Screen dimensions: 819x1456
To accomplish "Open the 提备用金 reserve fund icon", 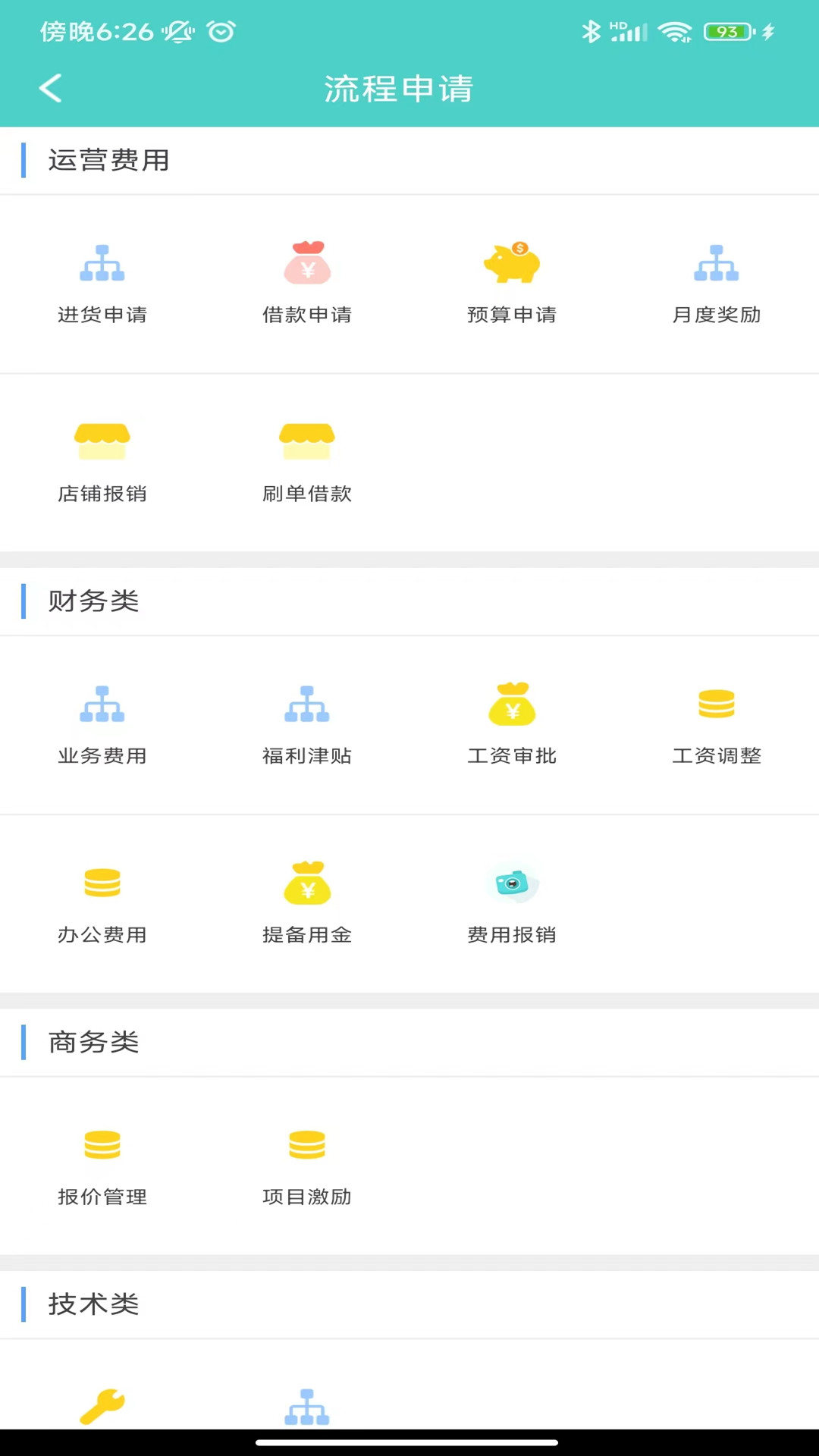I will point(307,883).
